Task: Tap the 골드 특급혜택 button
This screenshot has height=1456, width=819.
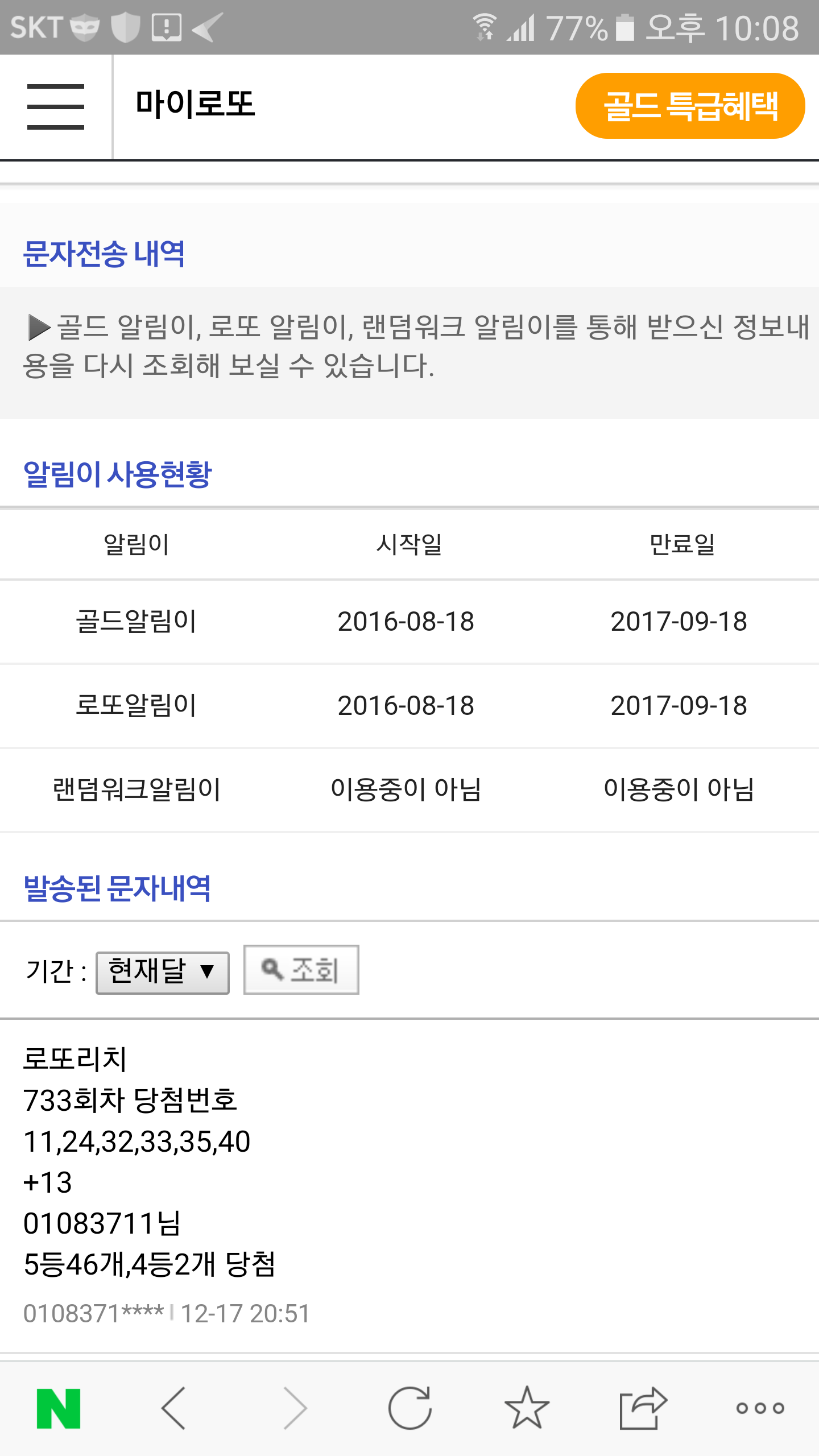Action: 690,106
